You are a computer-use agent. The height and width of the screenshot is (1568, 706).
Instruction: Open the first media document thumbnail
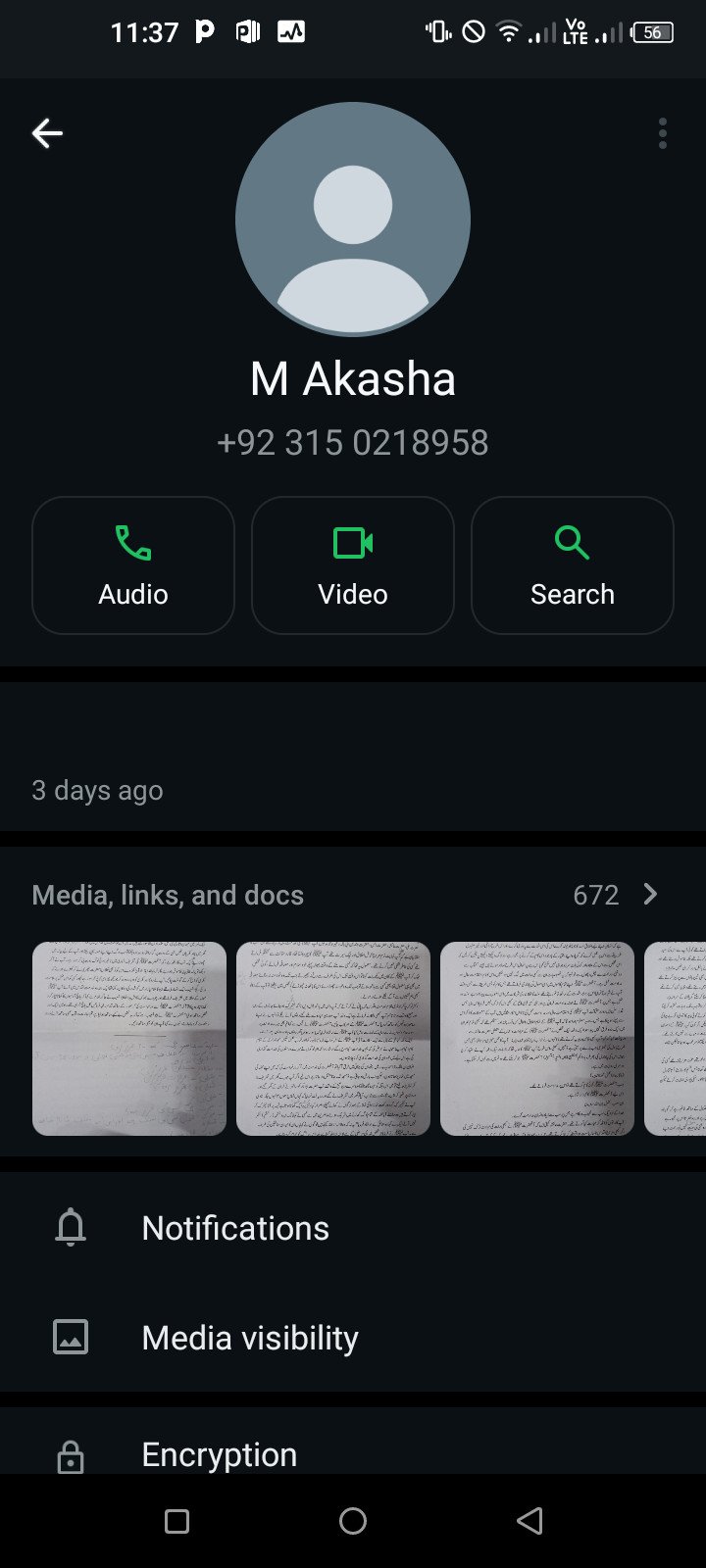129,1039
